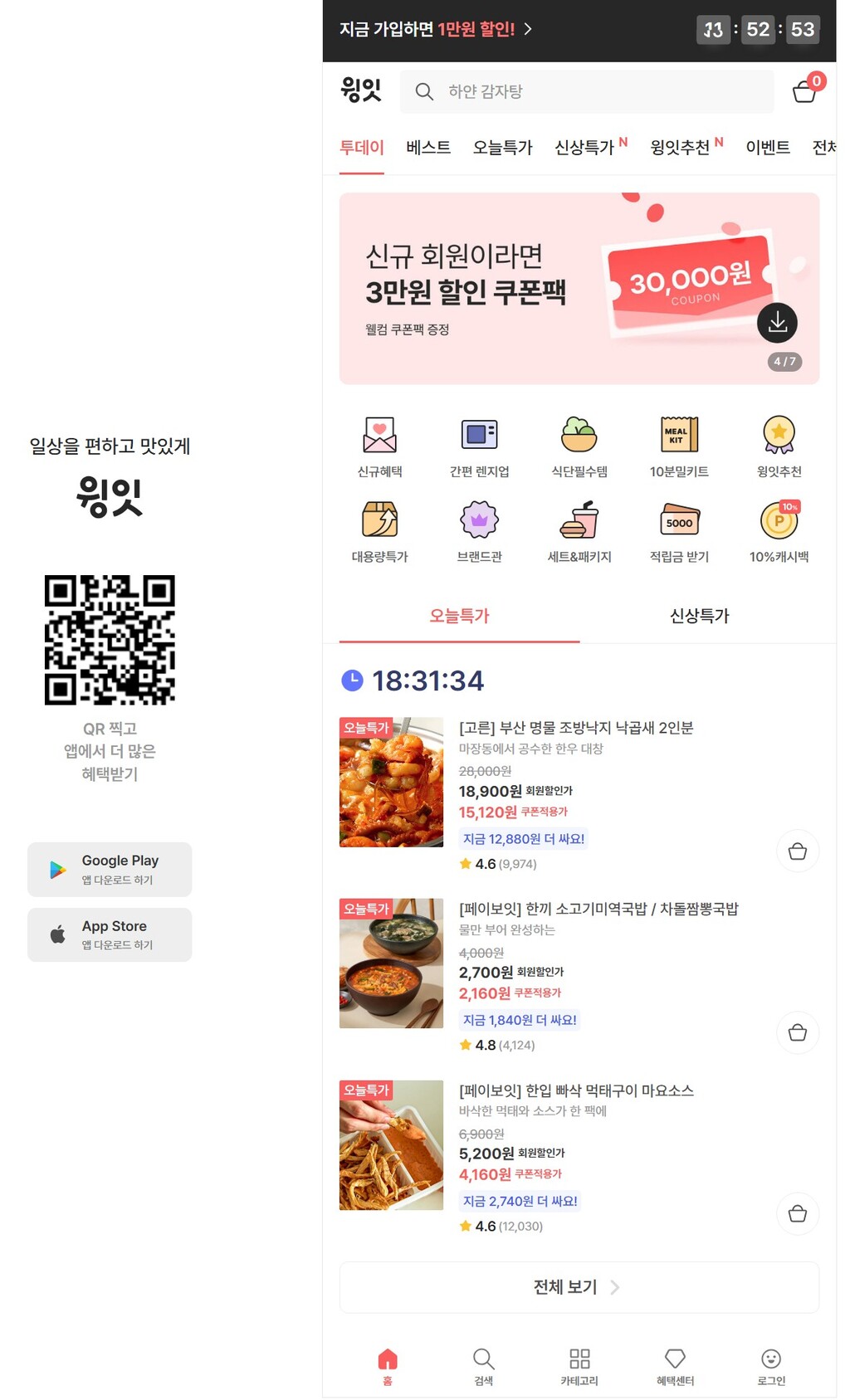Open the 10분밀키트 category
Viewport: 850px width, 1400px height.
(x=679, y=446)
